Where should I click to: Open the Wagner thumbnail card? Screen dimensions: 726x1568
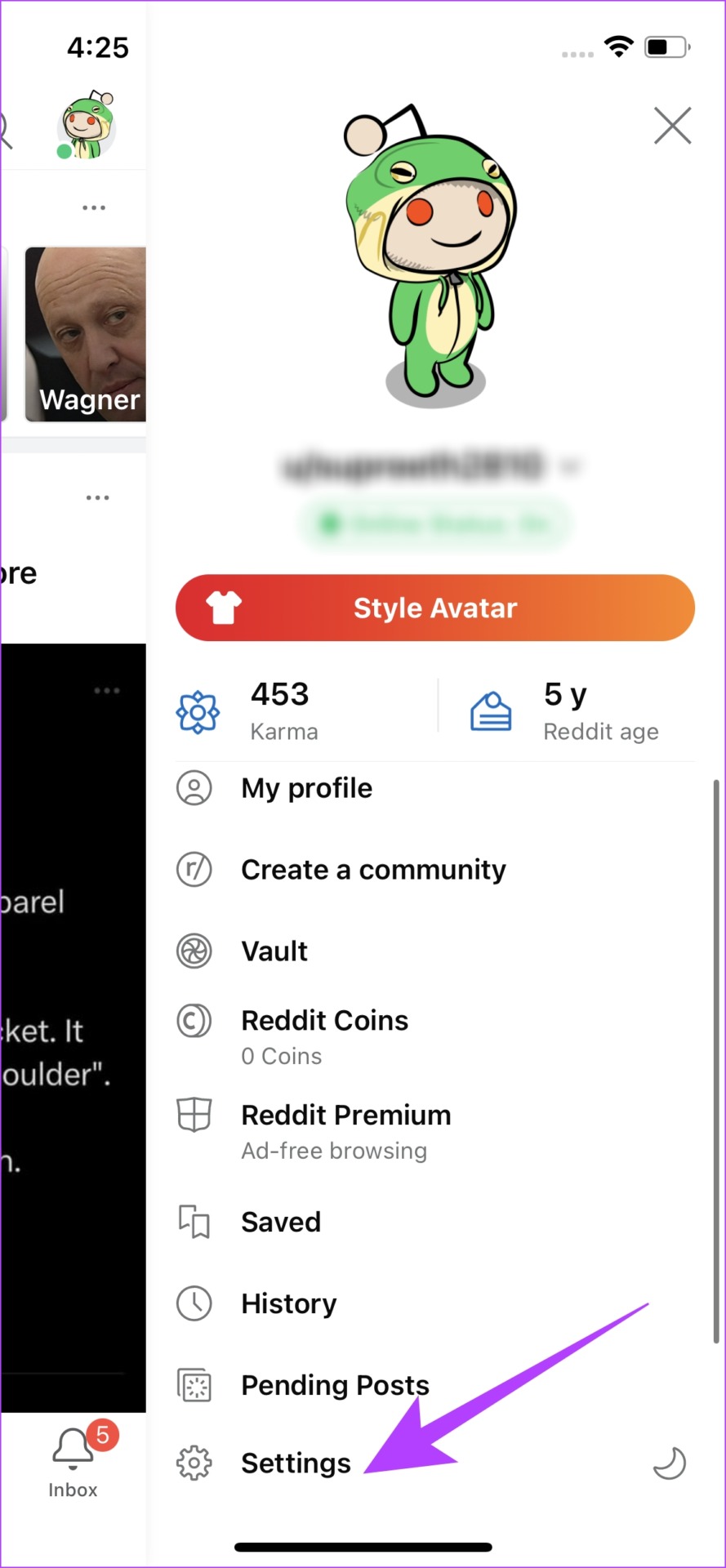(86, 334)
